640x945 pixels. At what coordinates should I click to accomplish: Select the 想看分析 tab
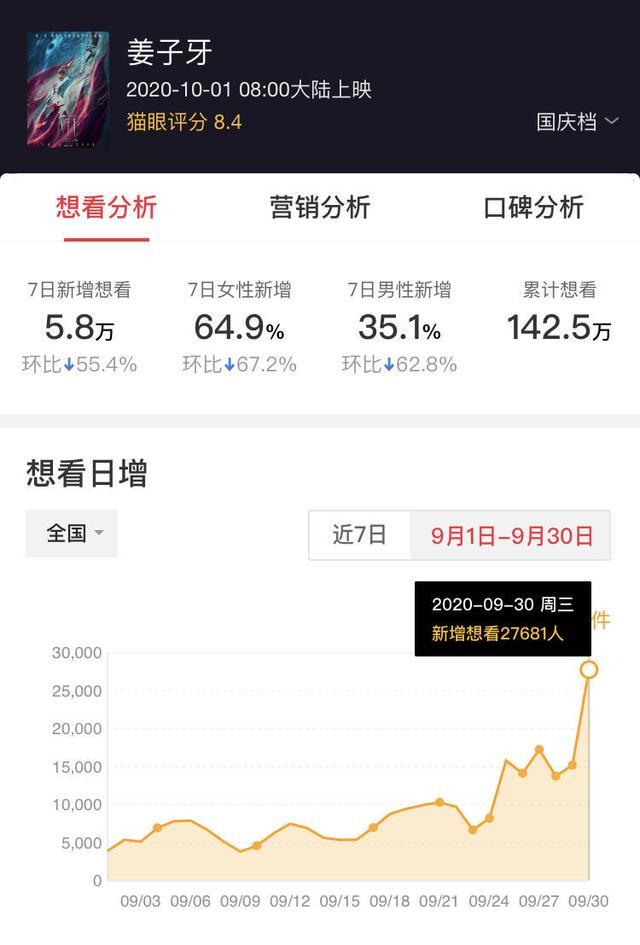106,208
